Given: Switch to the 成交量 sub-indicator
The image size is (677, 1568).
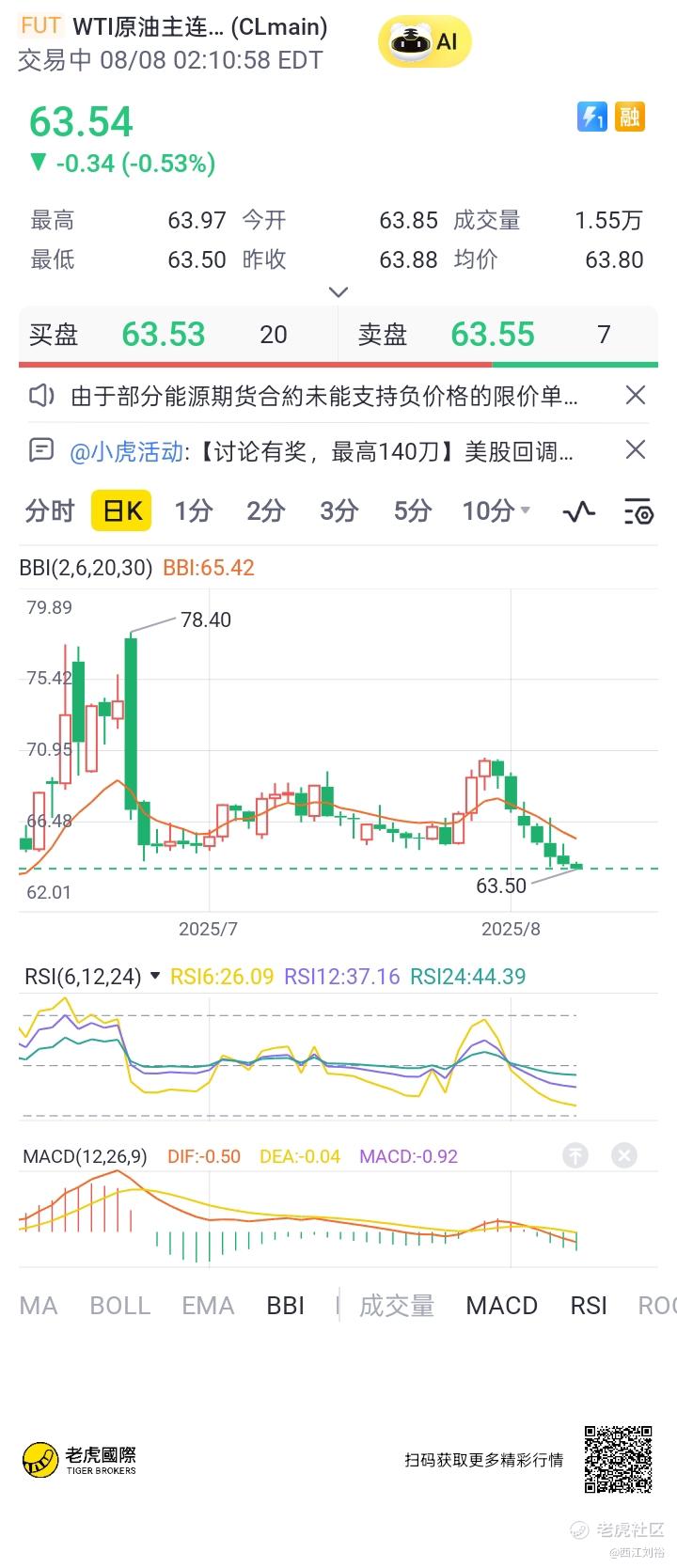Looking at the screenshot, I should [x=396, y=1306].
